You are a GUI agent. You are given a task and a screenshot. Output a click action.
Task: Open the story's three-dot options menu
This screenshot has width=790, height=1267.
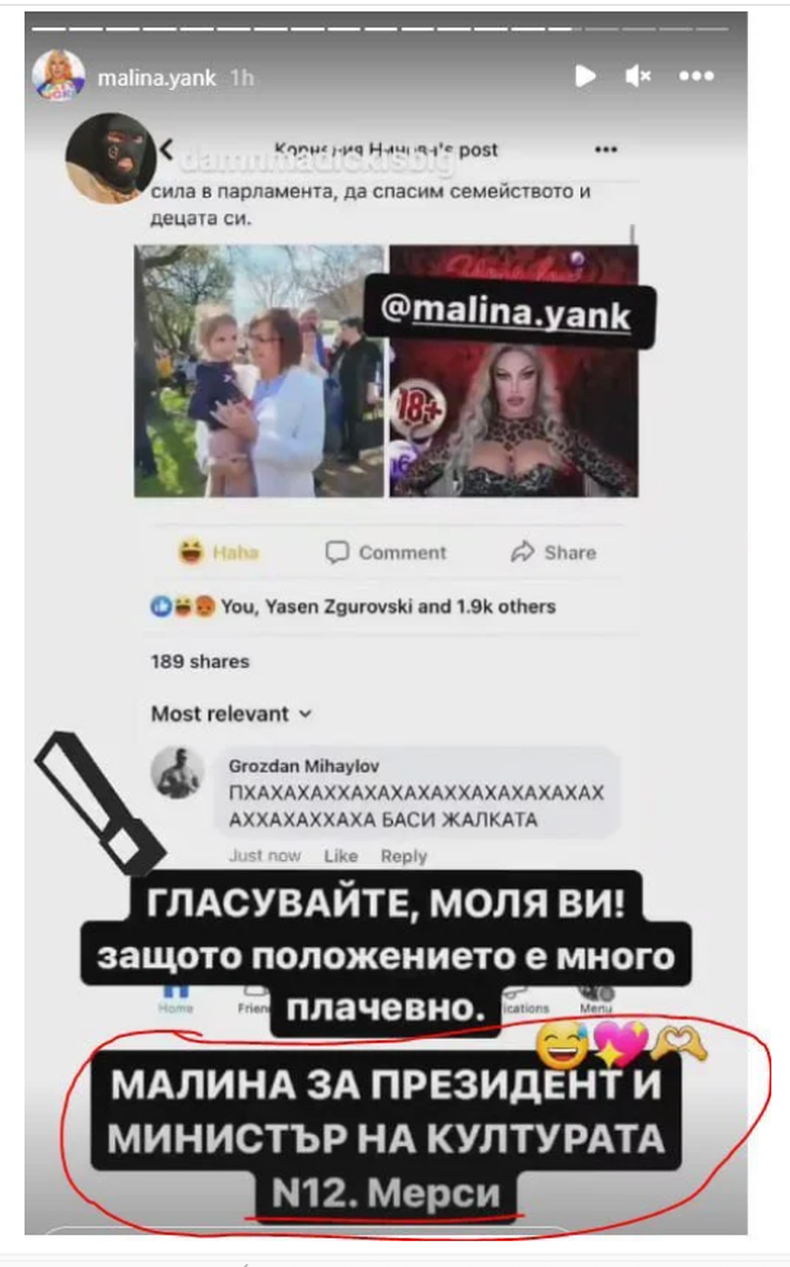[x=695, y=76]
